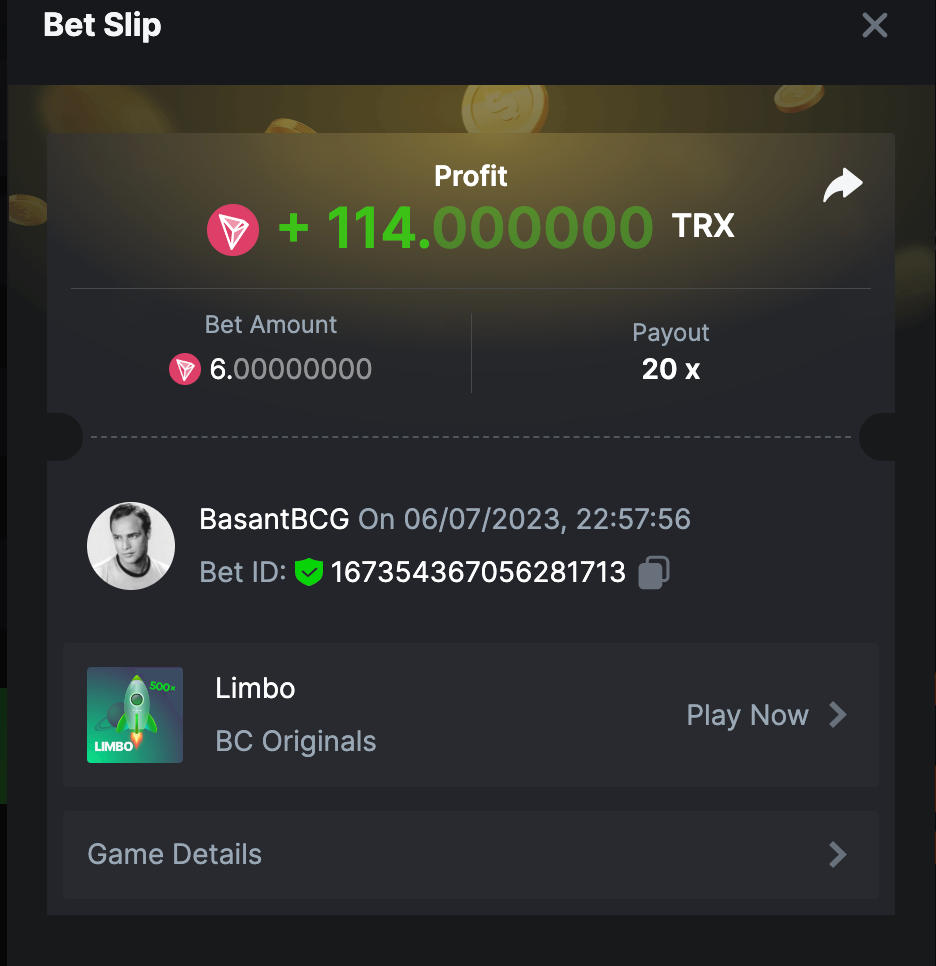Open BasantBCG's profile avatar
The image size is (936, 966).
[131, 546]
